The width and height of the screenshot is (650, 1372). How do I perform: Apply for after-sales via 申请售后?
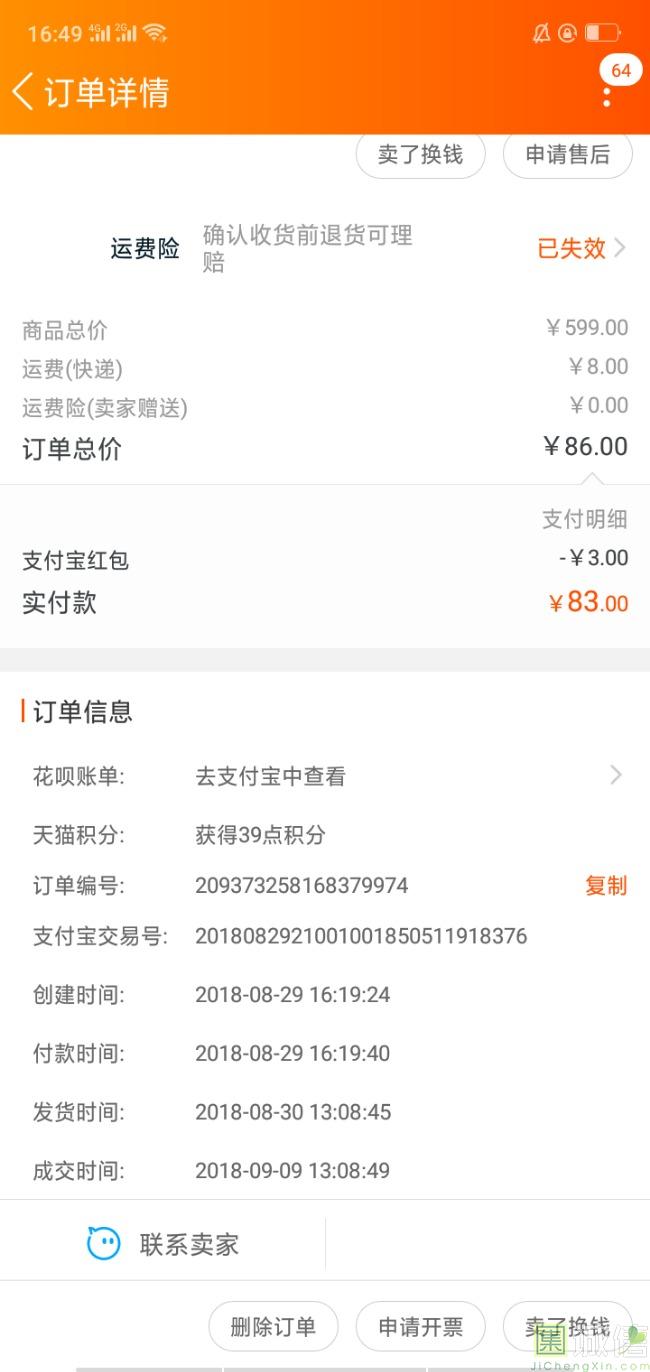pyautogui.click(x=567, y=155)
